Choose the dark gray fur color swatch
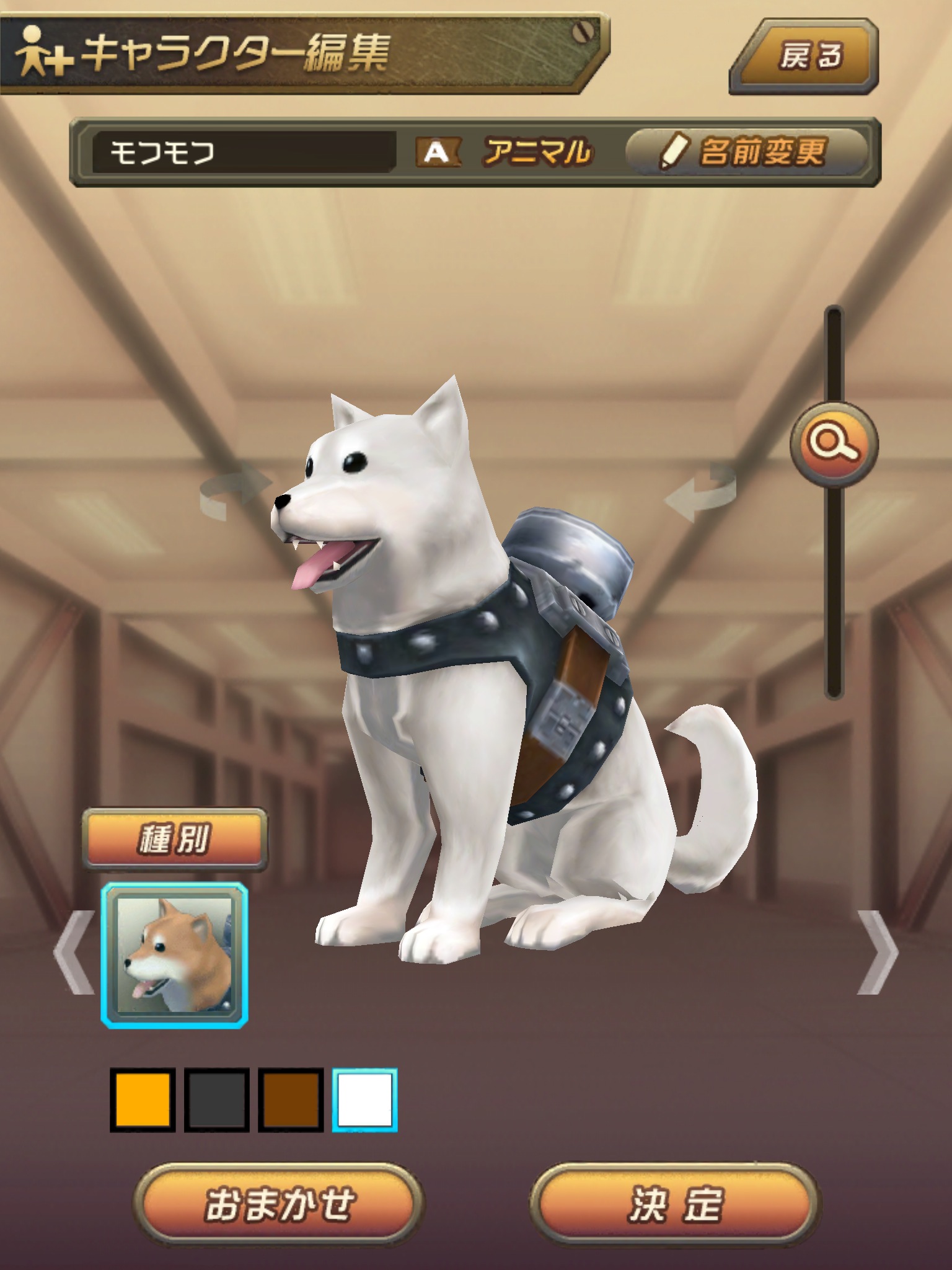 (x=216, y=1100)
